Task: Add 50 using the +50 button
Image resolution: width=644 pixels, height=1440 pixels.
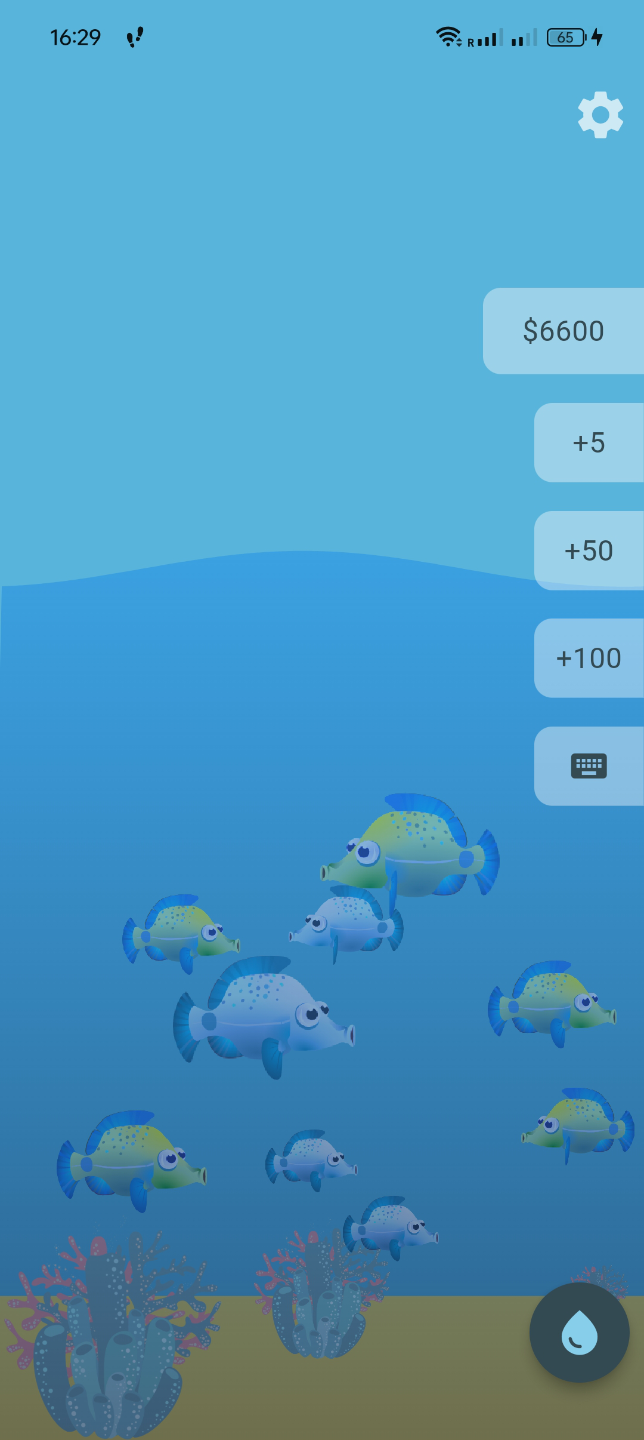Action: [589, 551]
